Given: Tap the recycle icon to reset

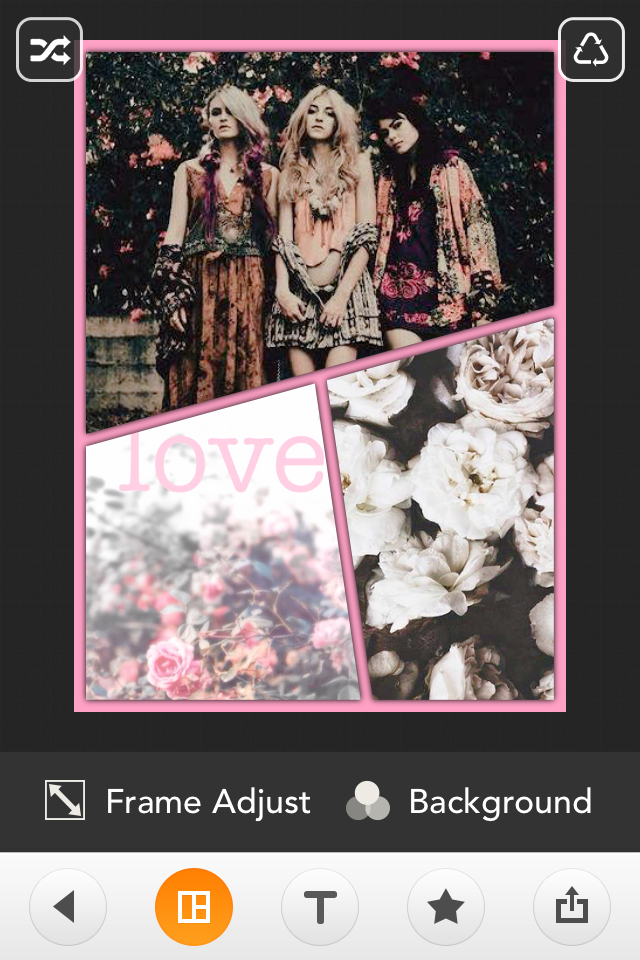Looking at the screenshot, I should [591, 50].
